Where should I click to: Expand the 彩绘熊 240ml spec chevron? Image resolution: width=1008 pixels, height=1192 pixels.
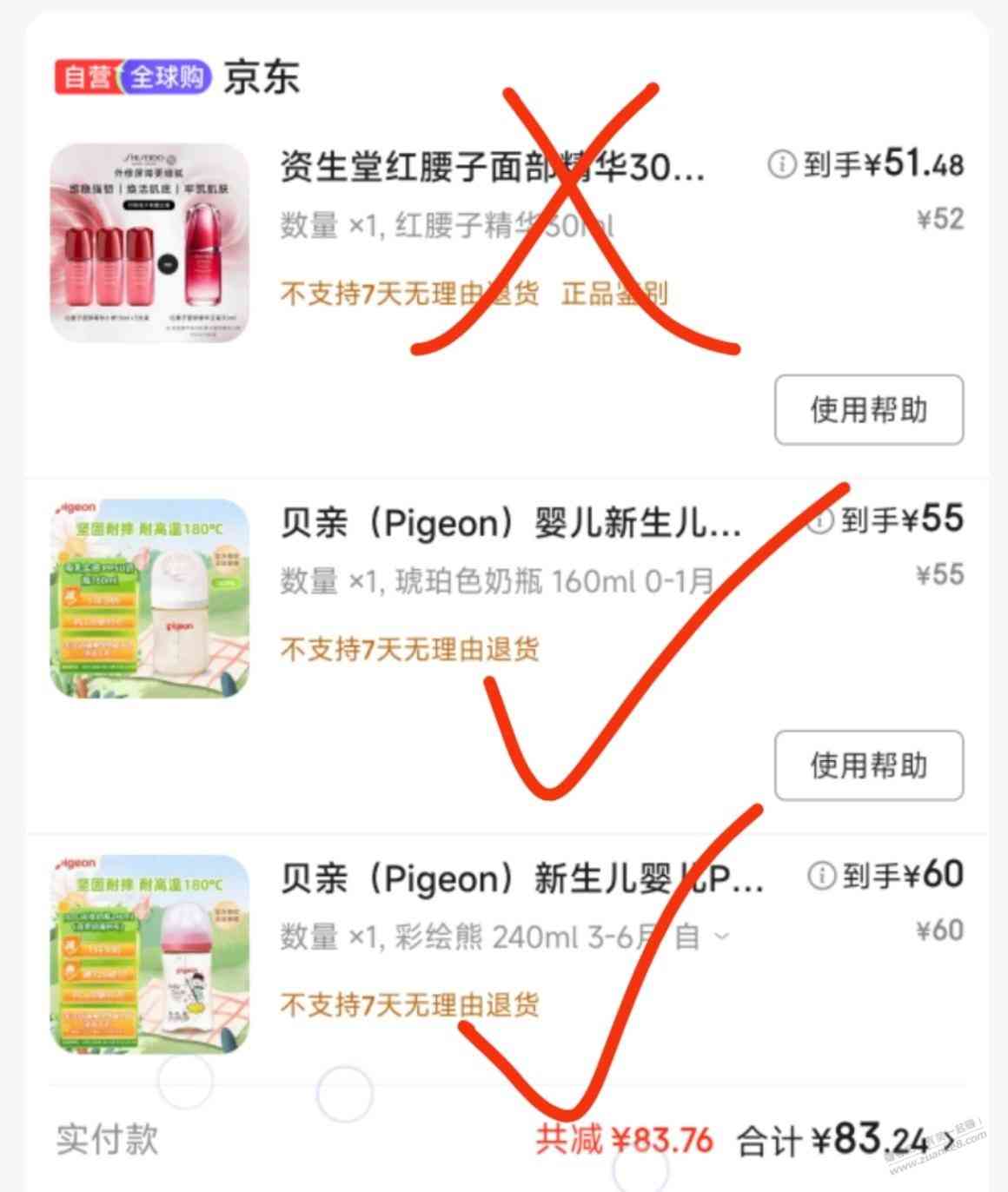coord(721,937)
